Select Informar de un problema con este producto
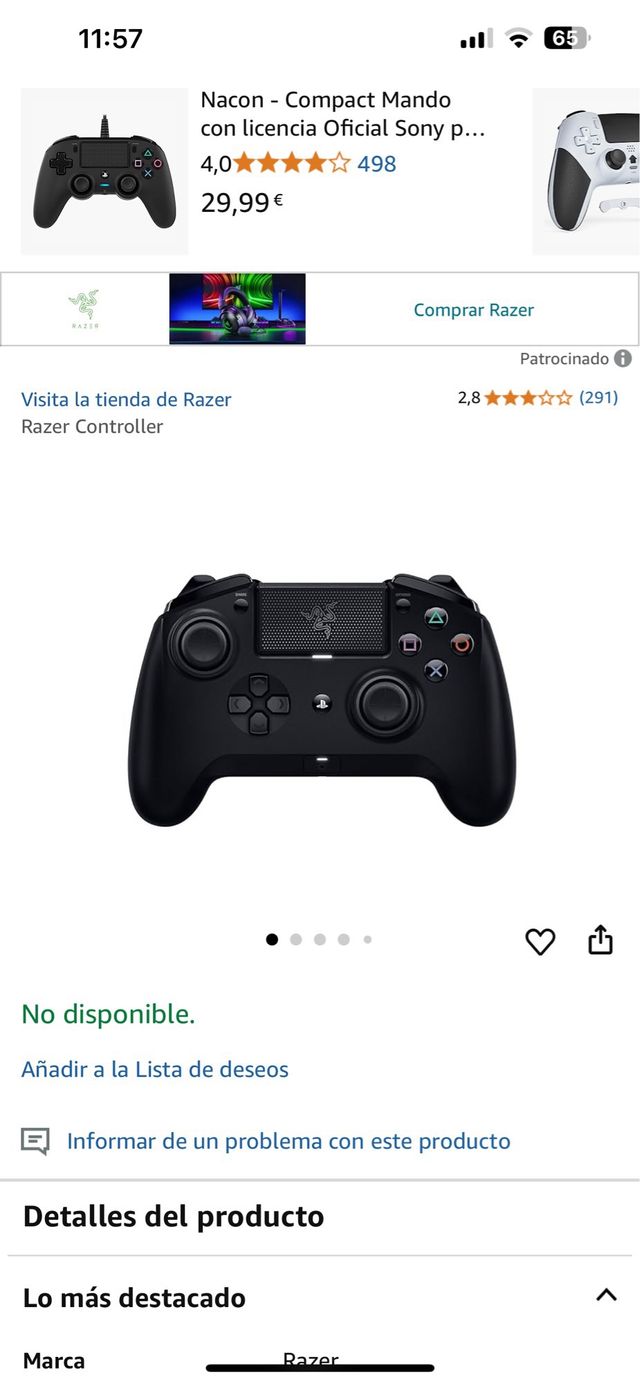Image resolution: width=640 pixels, height=1384 pixels. point(288,1141)
